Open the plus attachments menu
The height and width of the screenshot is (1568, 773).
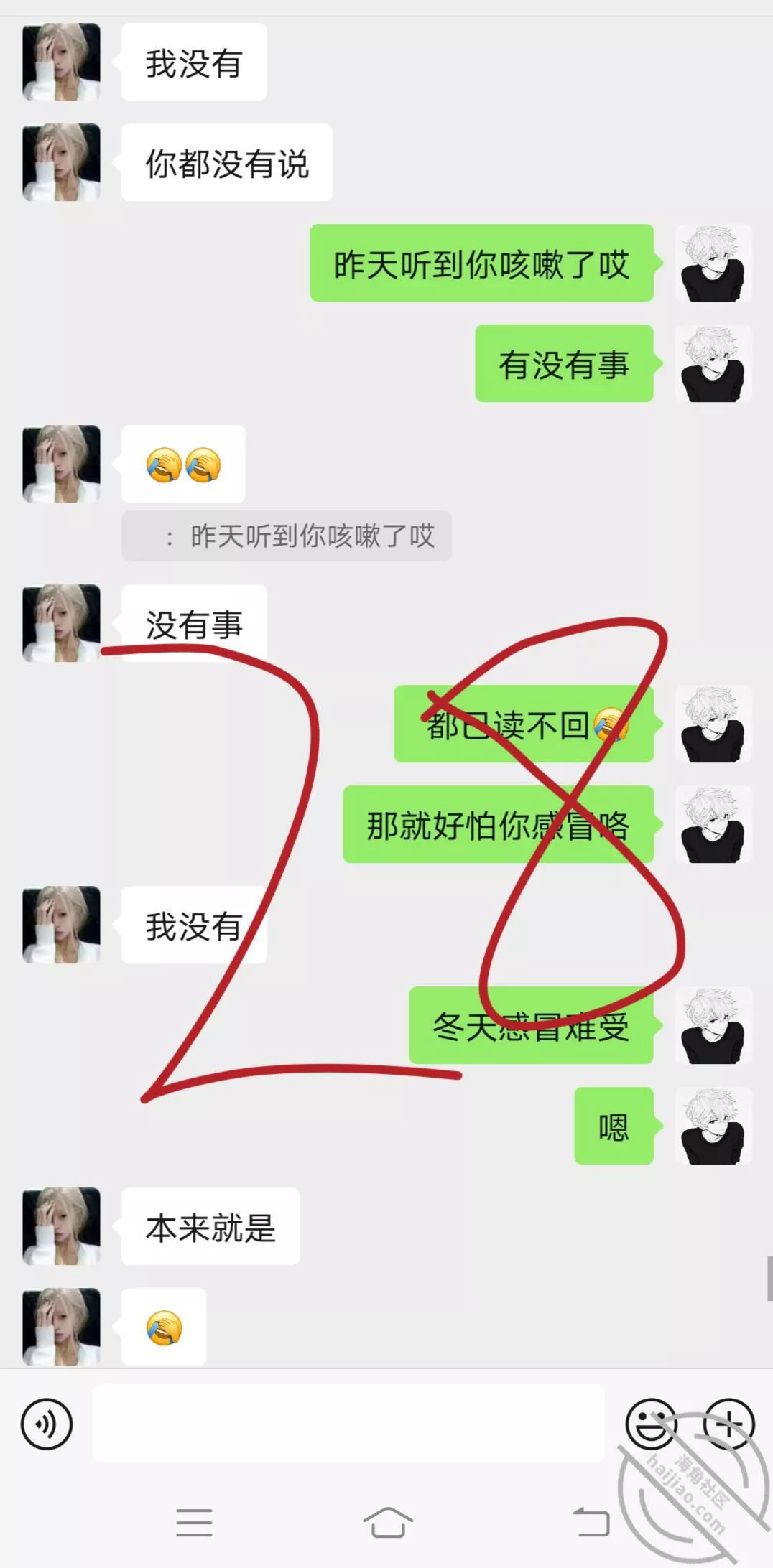[x=728, y=1423]
